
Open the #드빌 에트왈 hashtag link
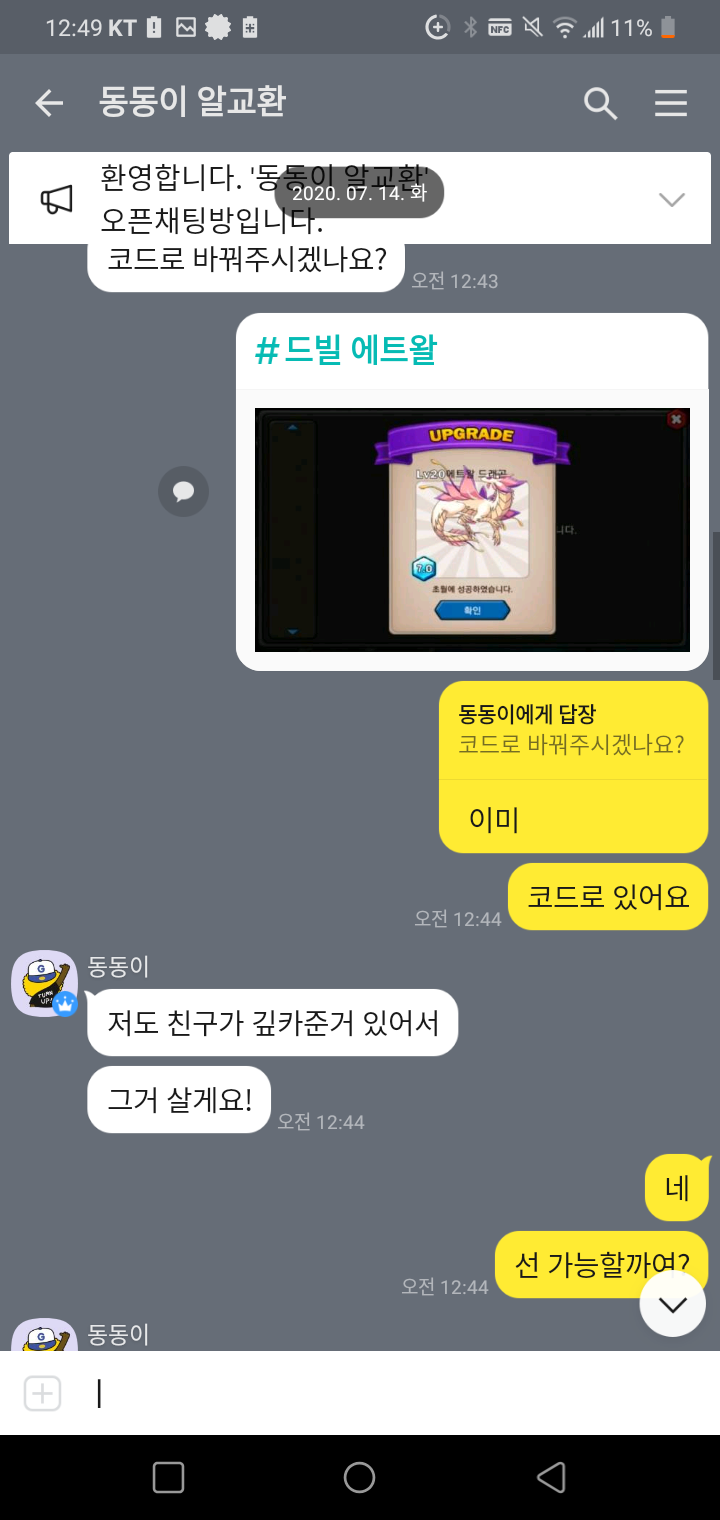tap(346, 351)
